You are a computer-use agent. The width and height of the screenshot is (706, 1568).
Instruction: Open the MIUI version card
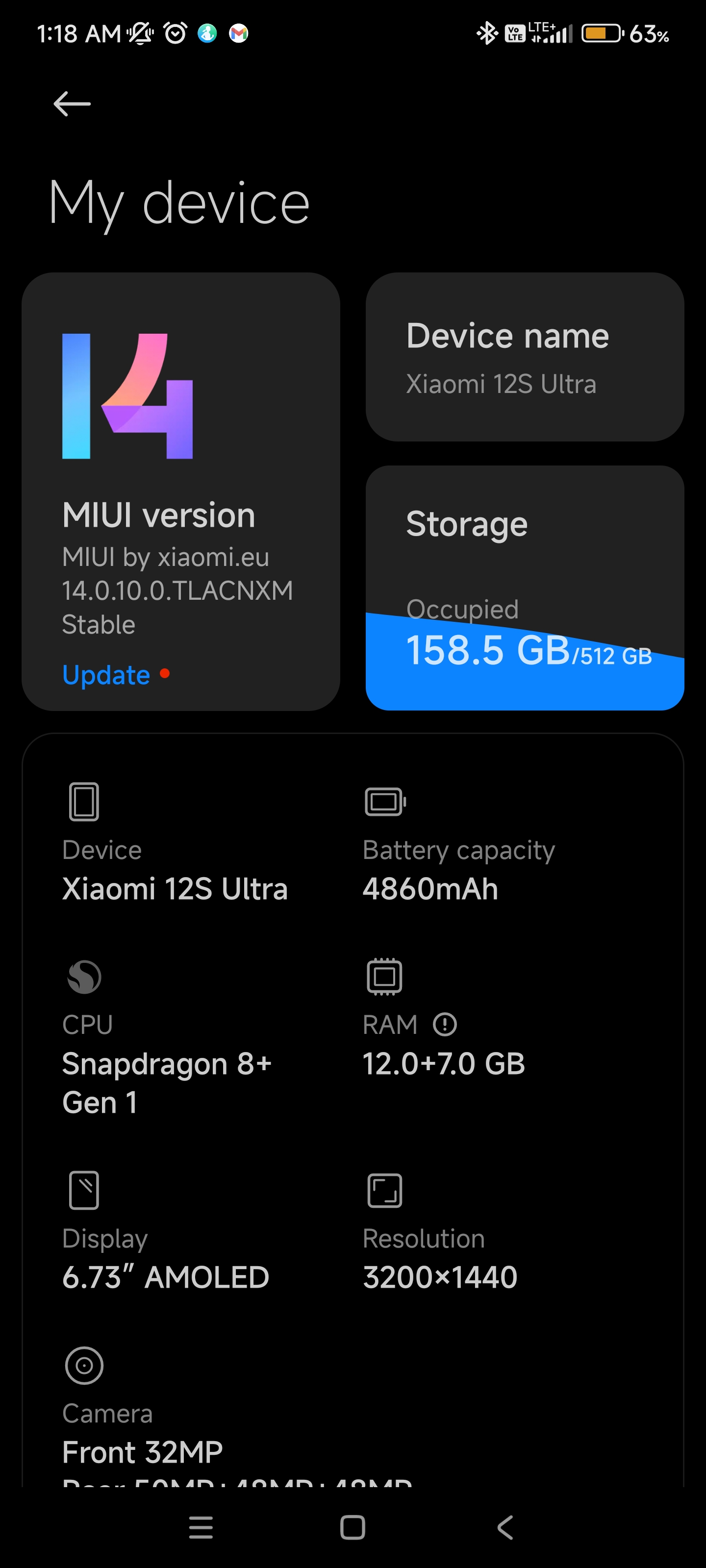click(180, 491)
